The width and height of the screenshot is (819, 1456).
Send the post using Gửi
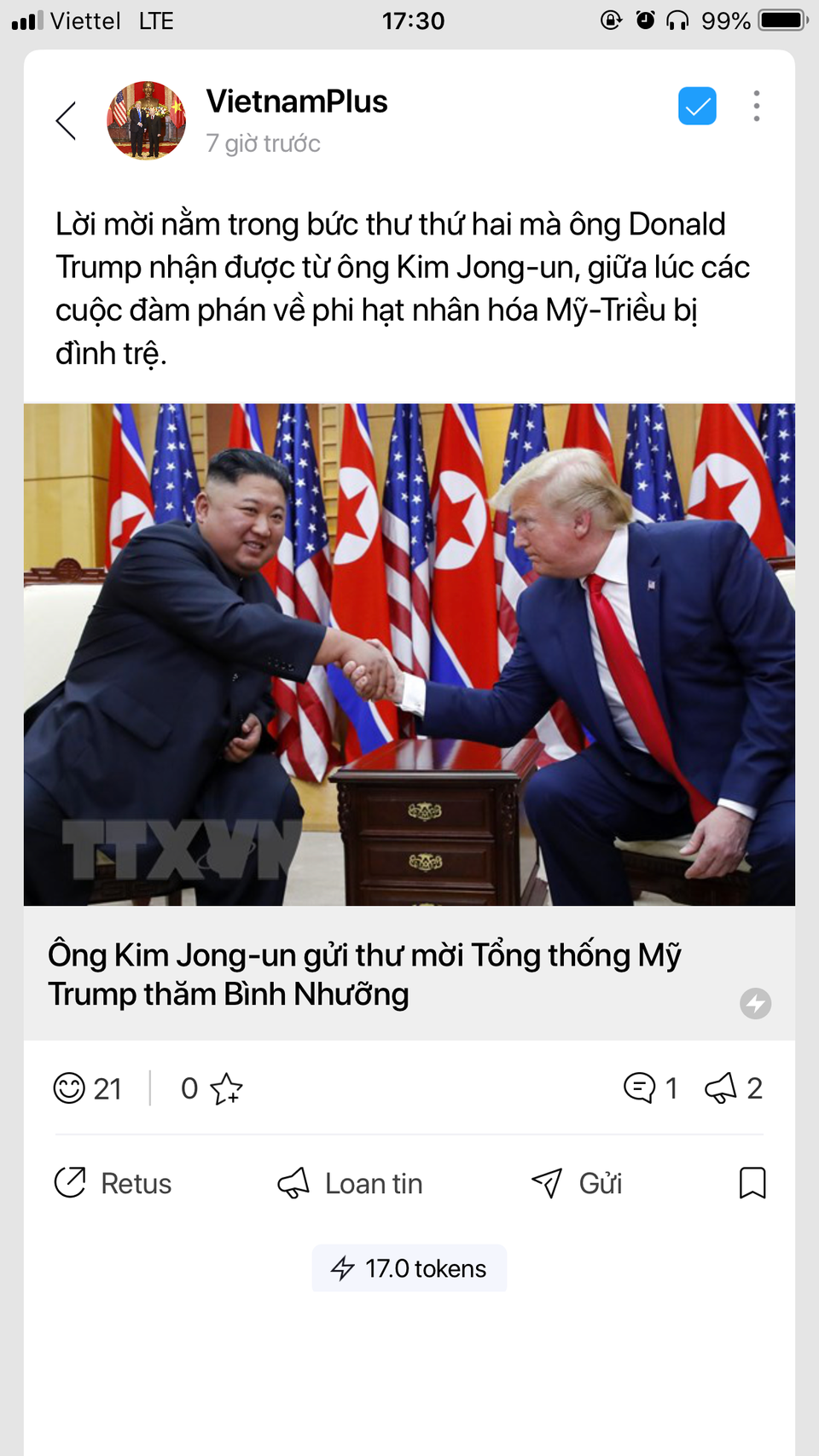point(577,1183)
